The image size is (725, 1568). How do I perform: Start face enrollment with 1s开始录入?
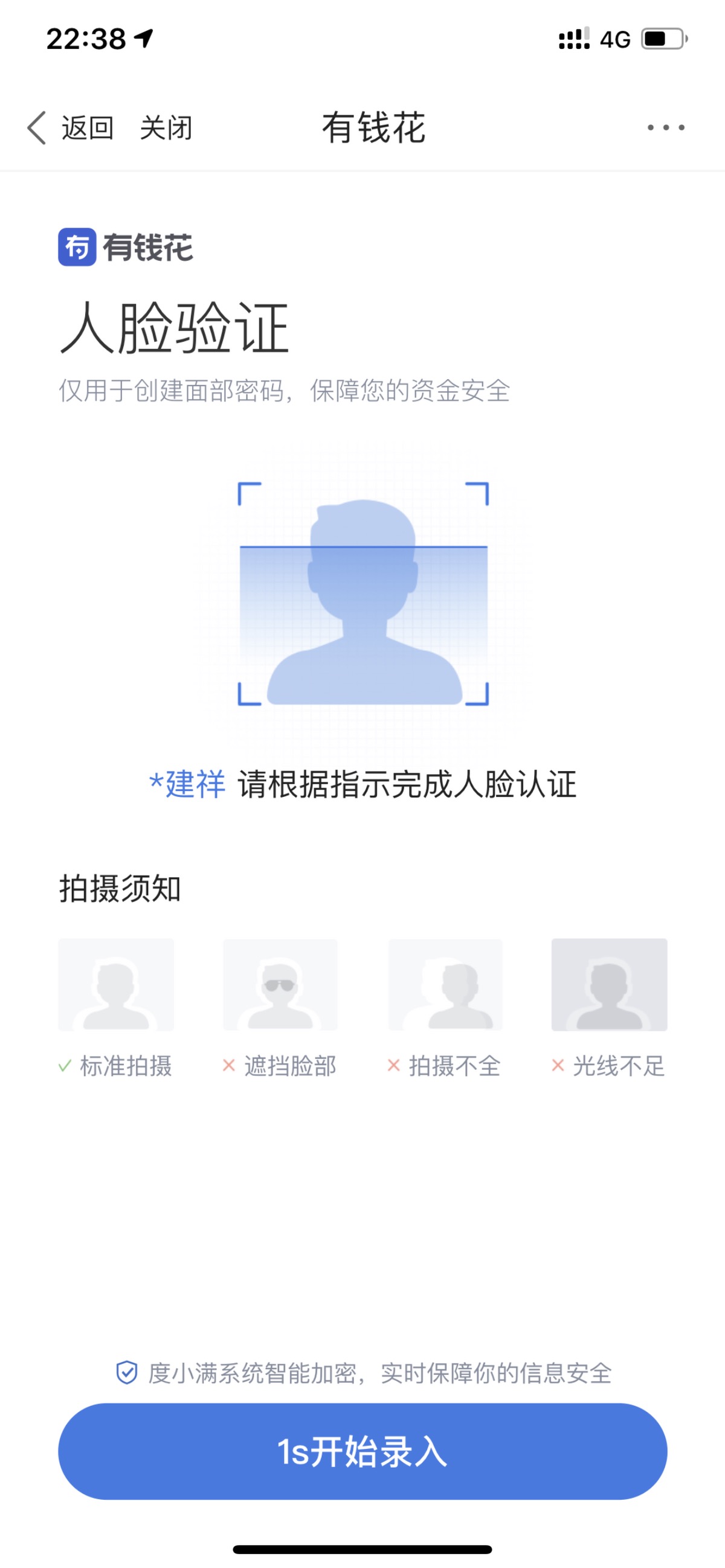[x=362, y=1451]
